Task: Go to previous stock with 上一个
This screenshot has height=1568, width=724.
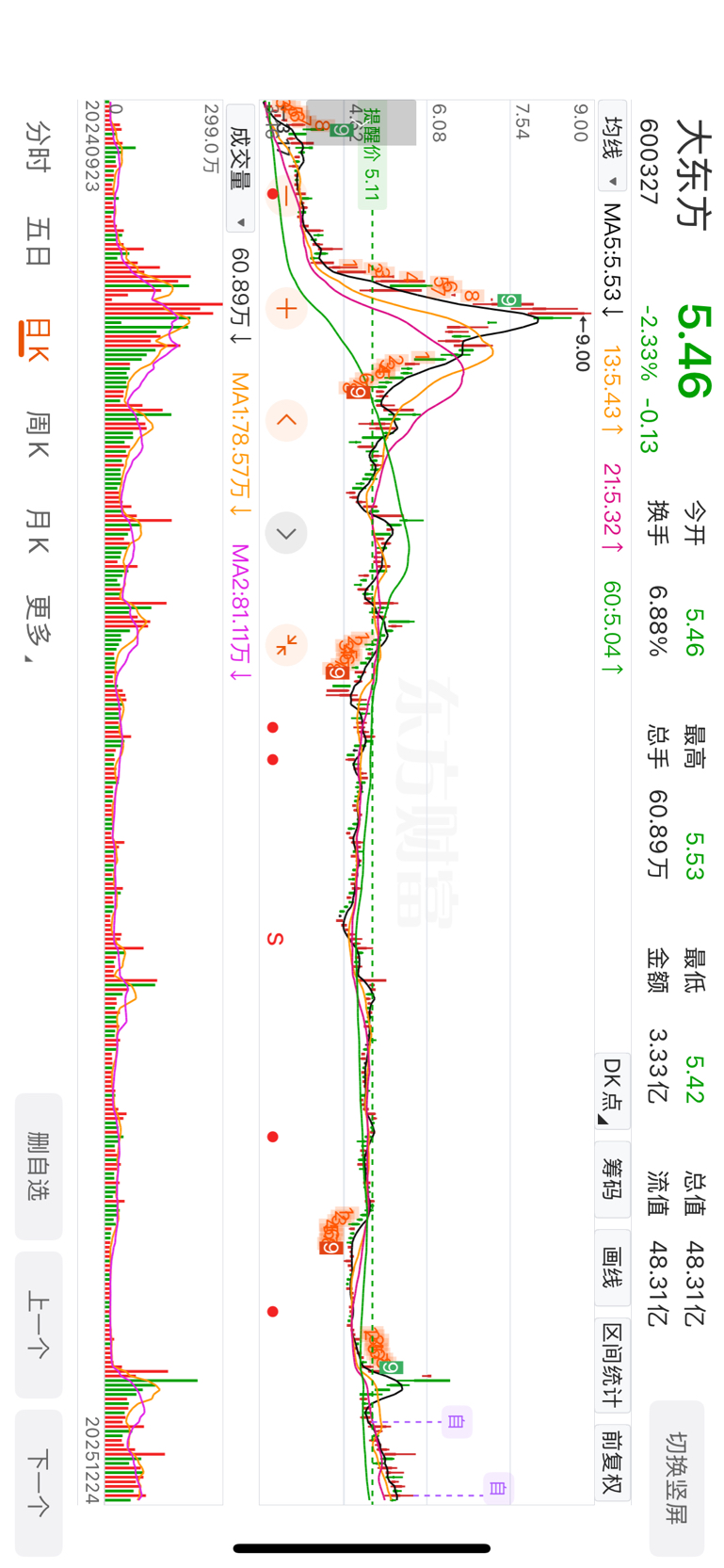Action: tap(39, 1324)
